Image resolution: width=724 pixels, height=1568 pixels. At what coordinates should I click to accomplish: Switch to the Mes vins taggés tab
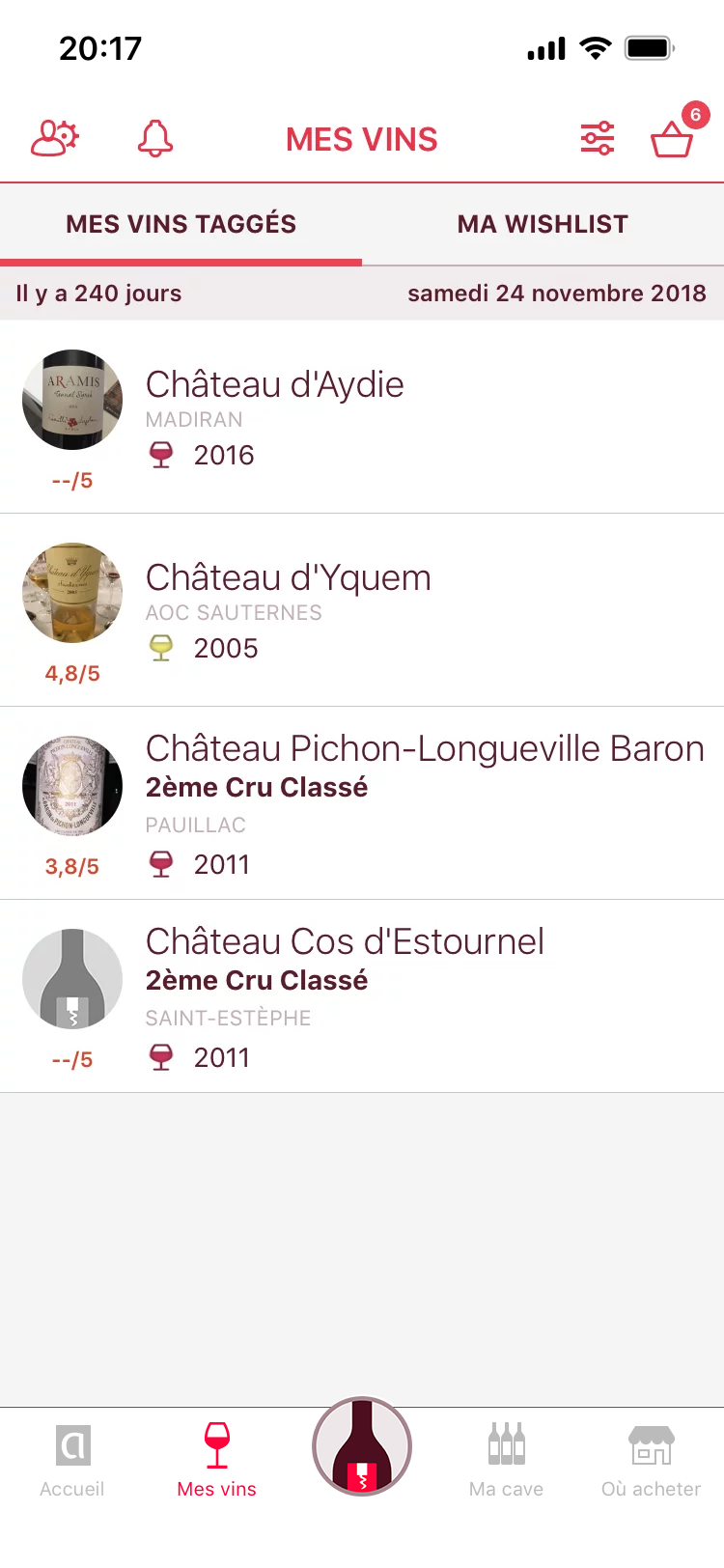click(181, 224)
